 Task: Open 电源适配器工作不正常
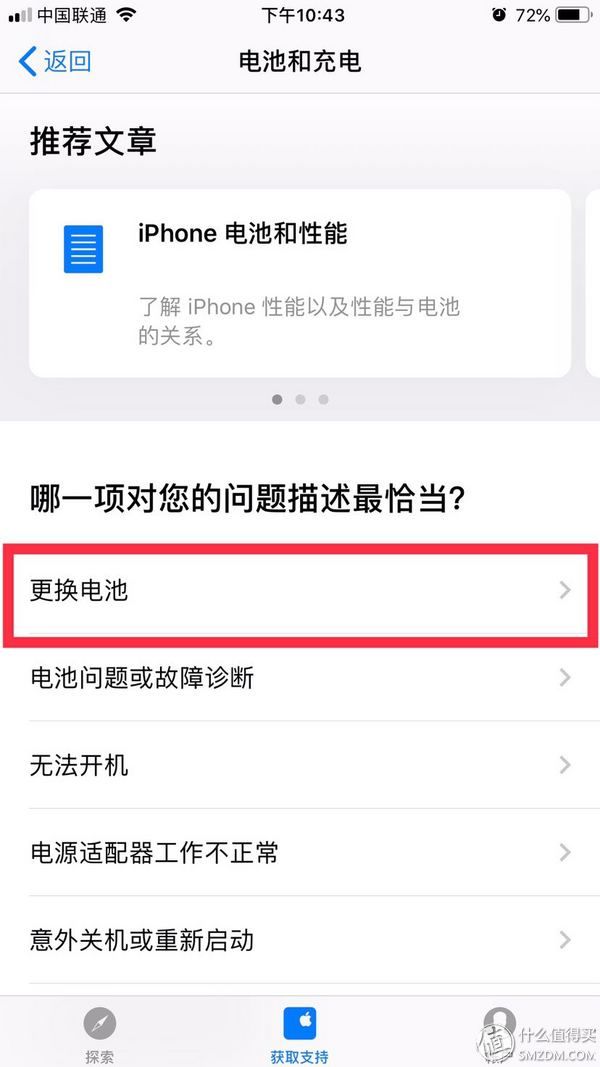coord(299,853)
